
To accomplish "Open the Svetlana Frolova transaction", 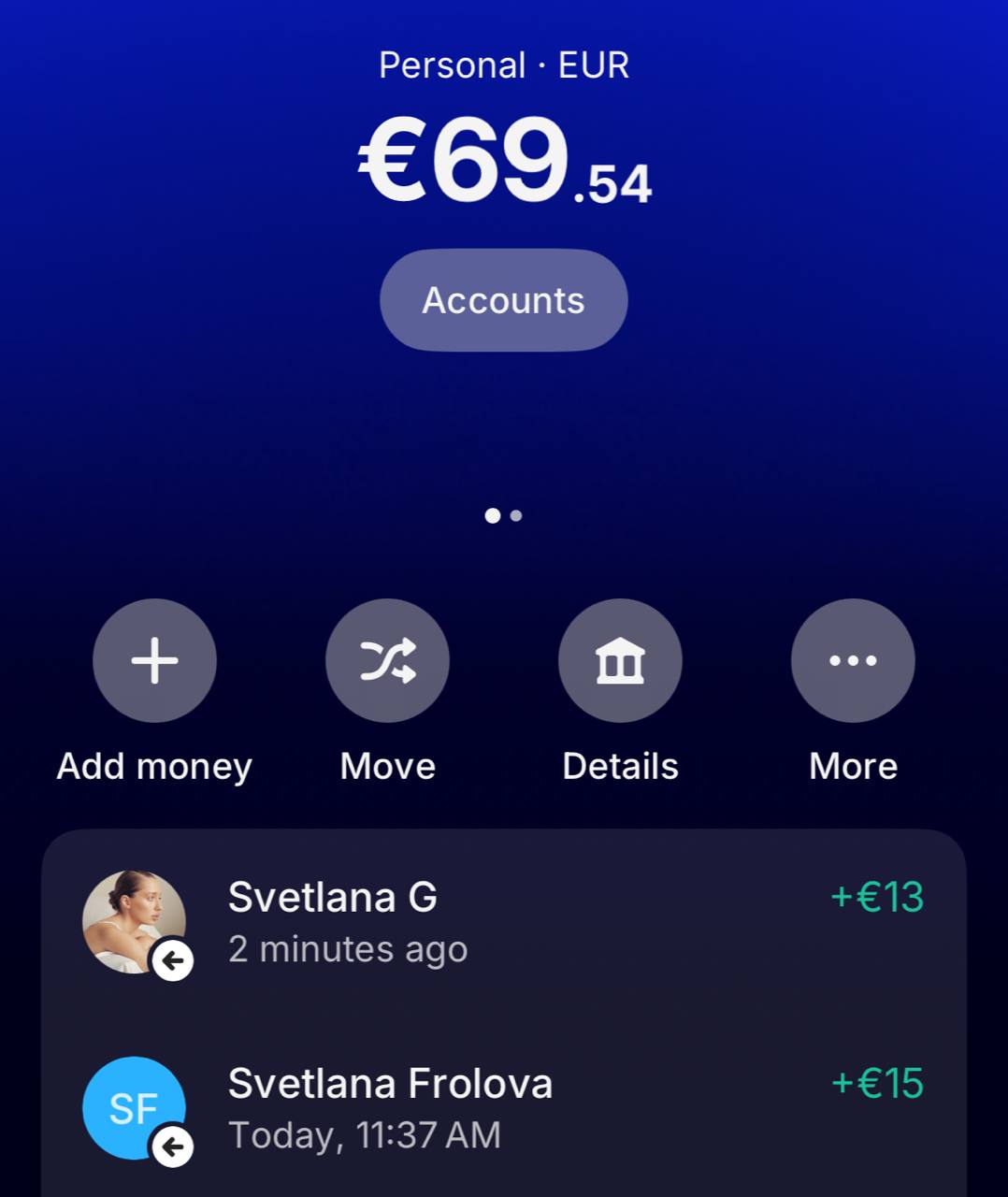I will 503,1108.
